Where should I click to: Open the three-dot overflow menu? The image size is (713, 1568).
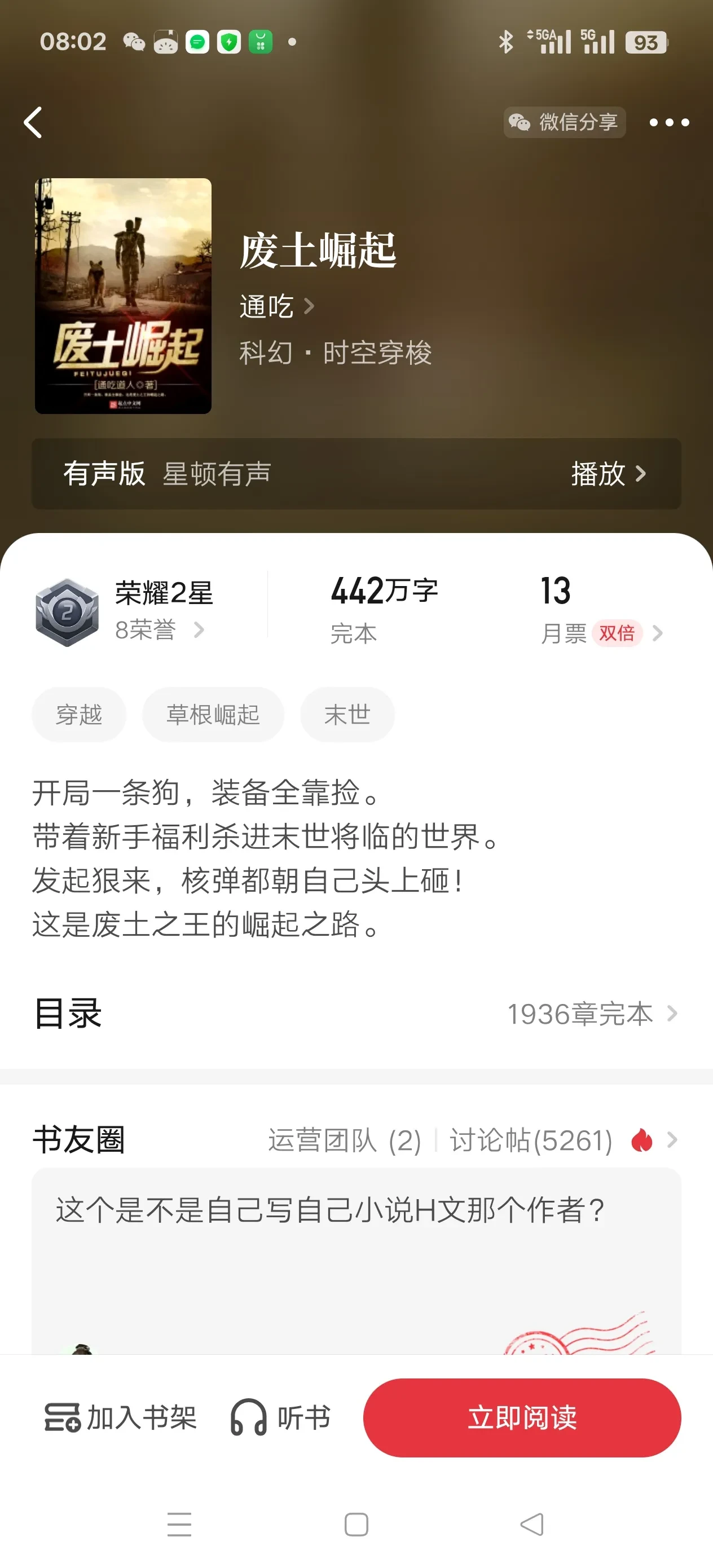668,122
